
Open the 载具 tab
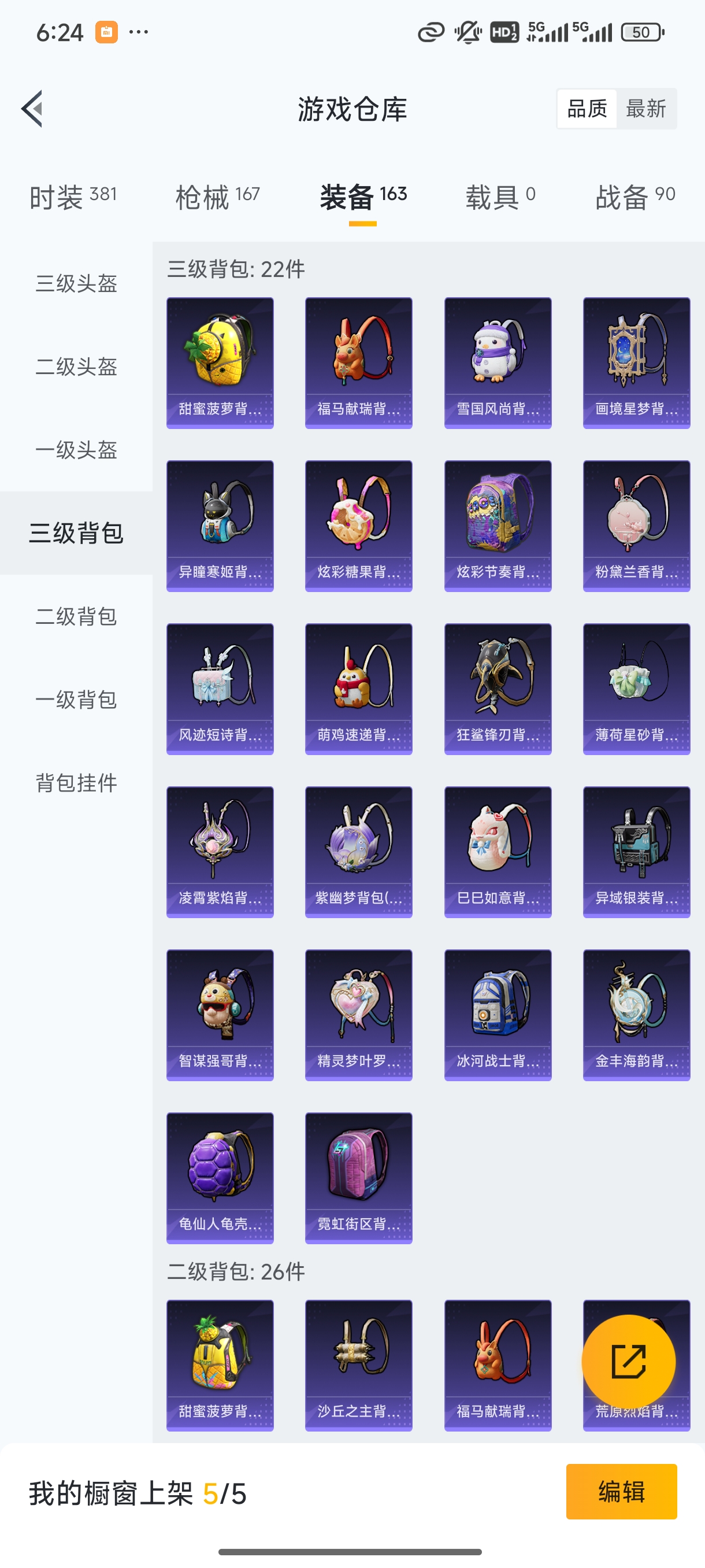500,197
